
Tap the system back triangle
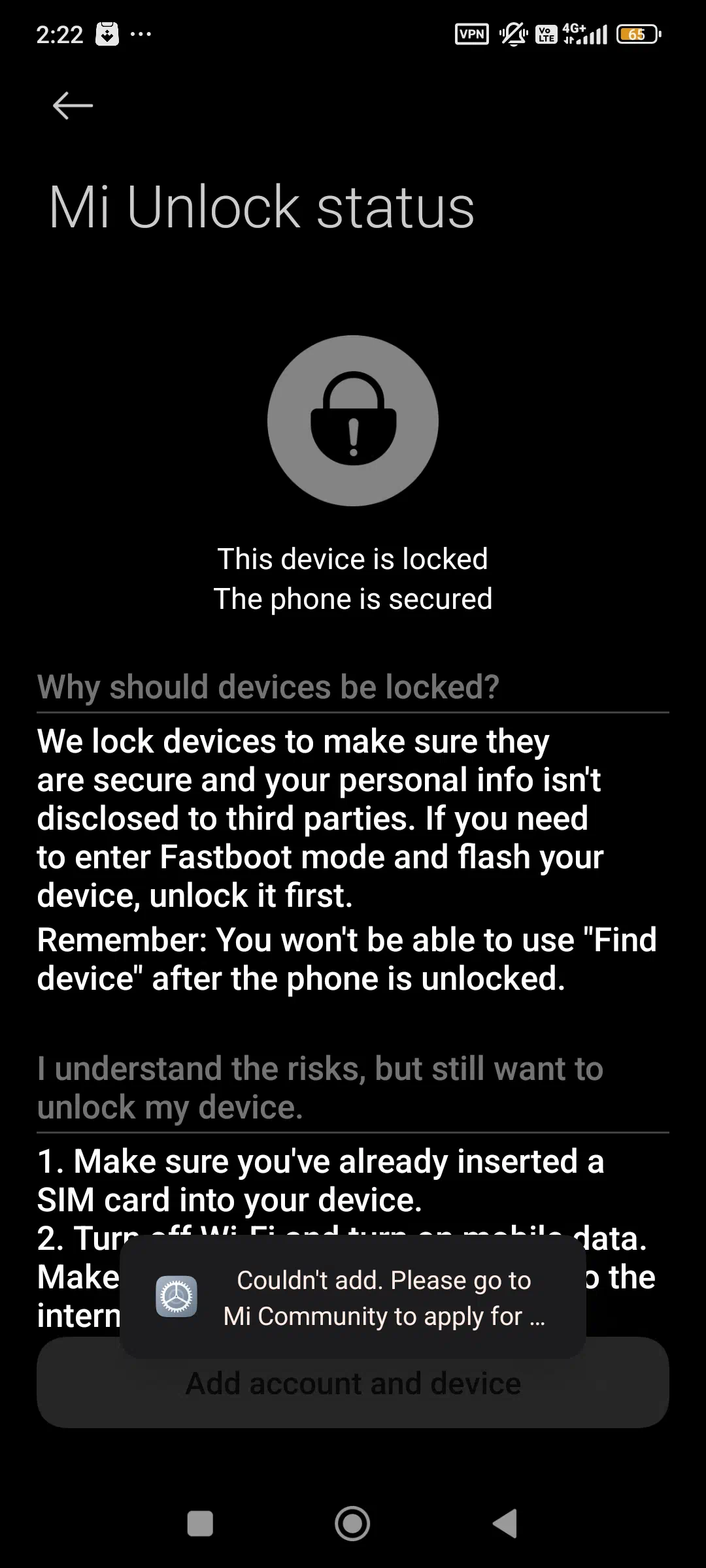click(x=505, y=1524)
